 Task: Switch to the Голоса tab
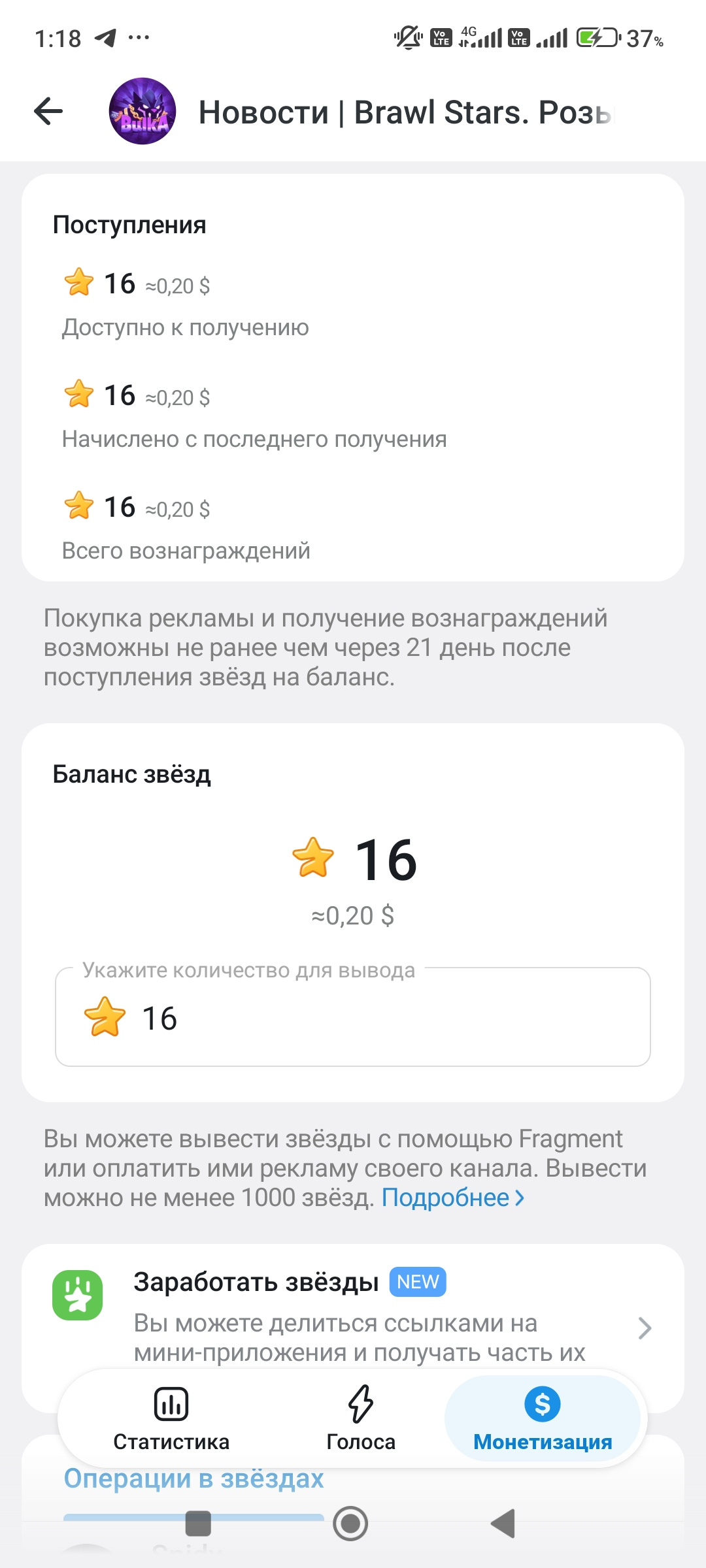pyautogui.click(x=361, y=1418)
